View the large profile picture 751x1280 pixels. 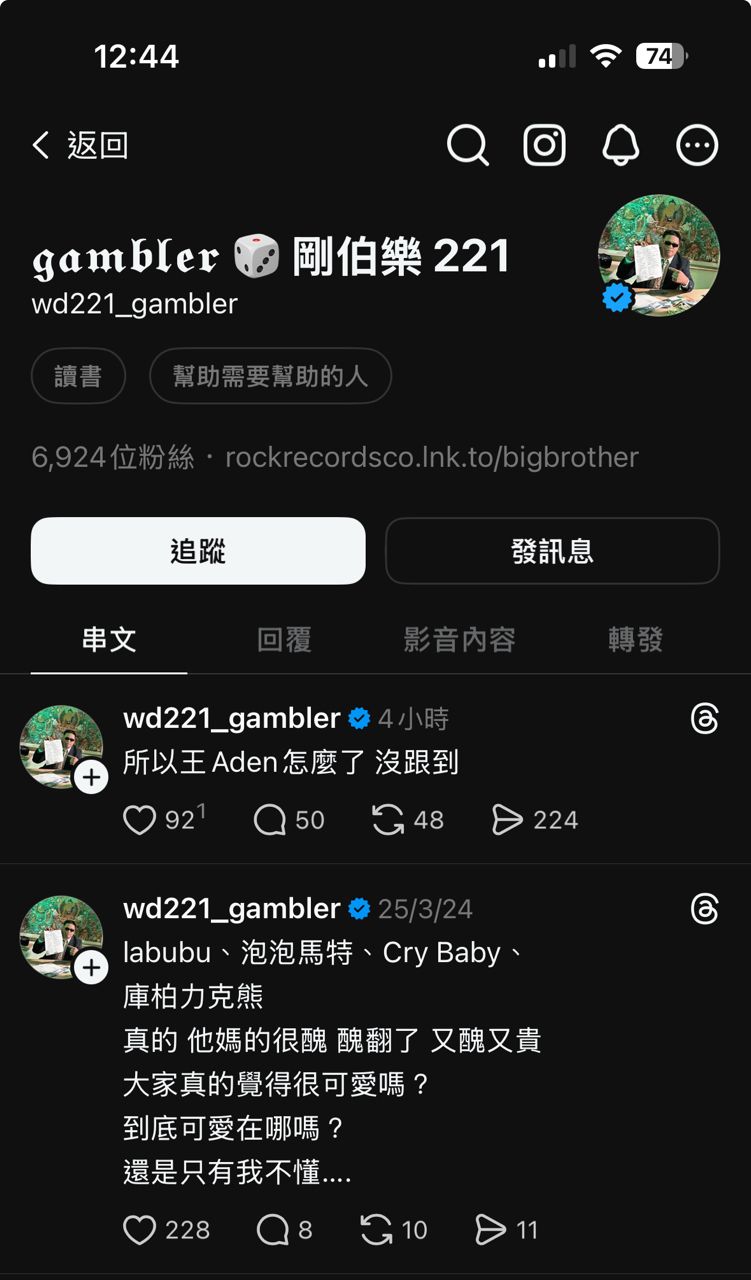658,255
